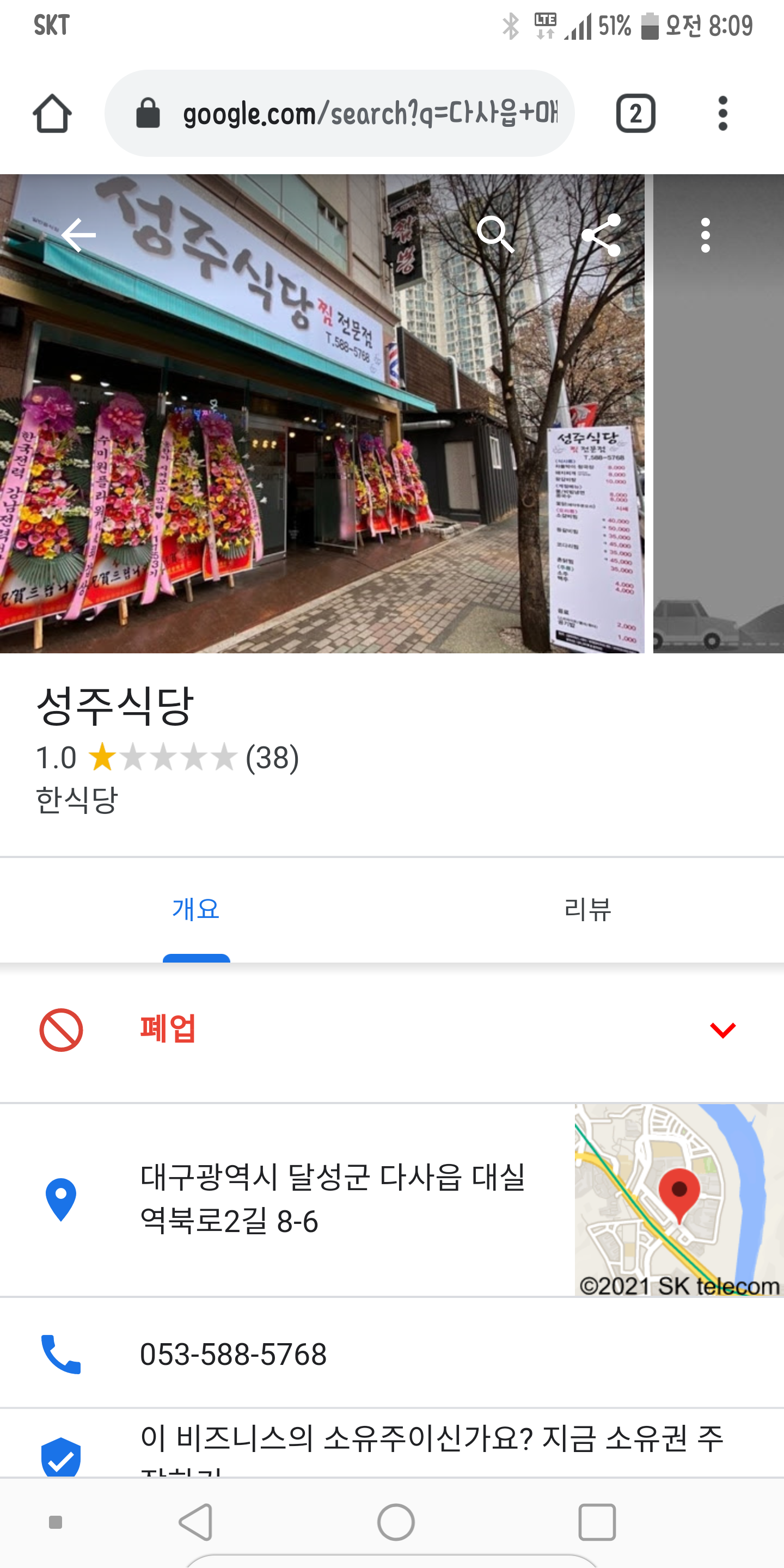784x1568 pixels.
Task: Open the map thumbnail with red pin
Action: pyautogui.click(x=679, y=1199)
